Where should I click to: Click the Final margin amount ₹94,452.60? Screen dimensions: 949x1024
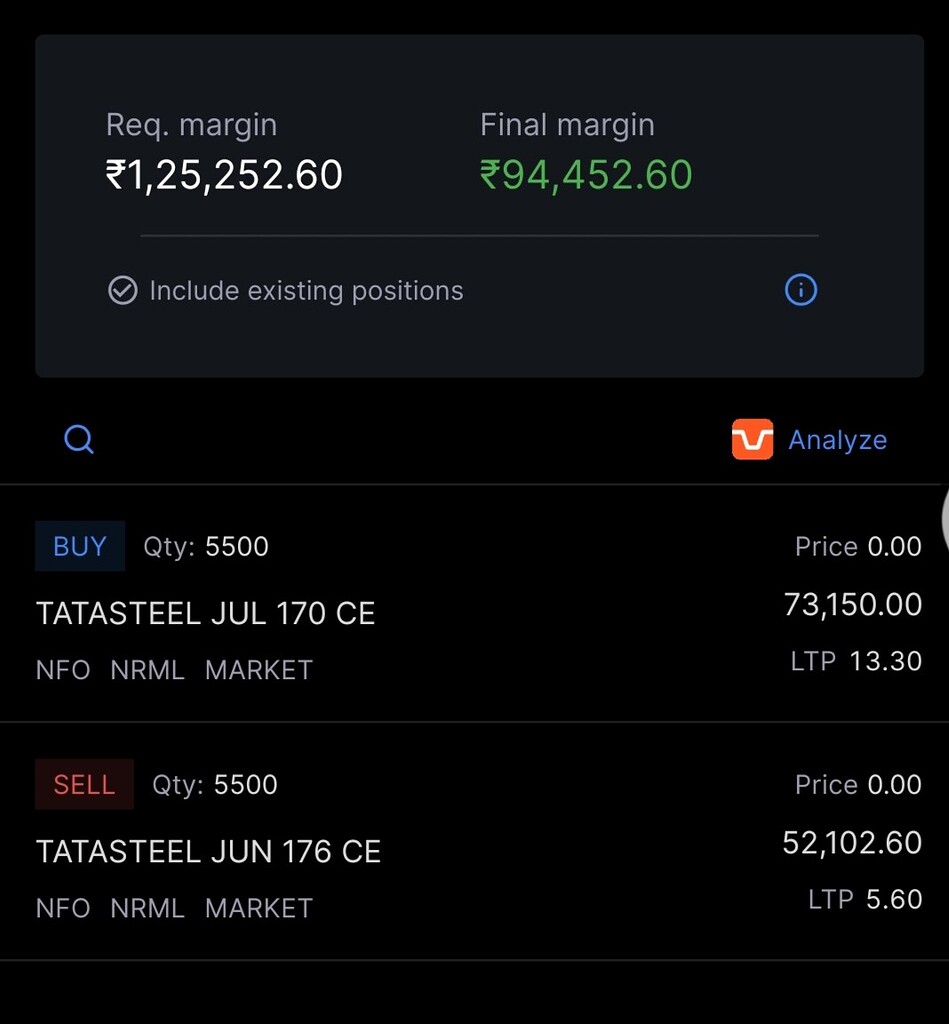[588, 175]
